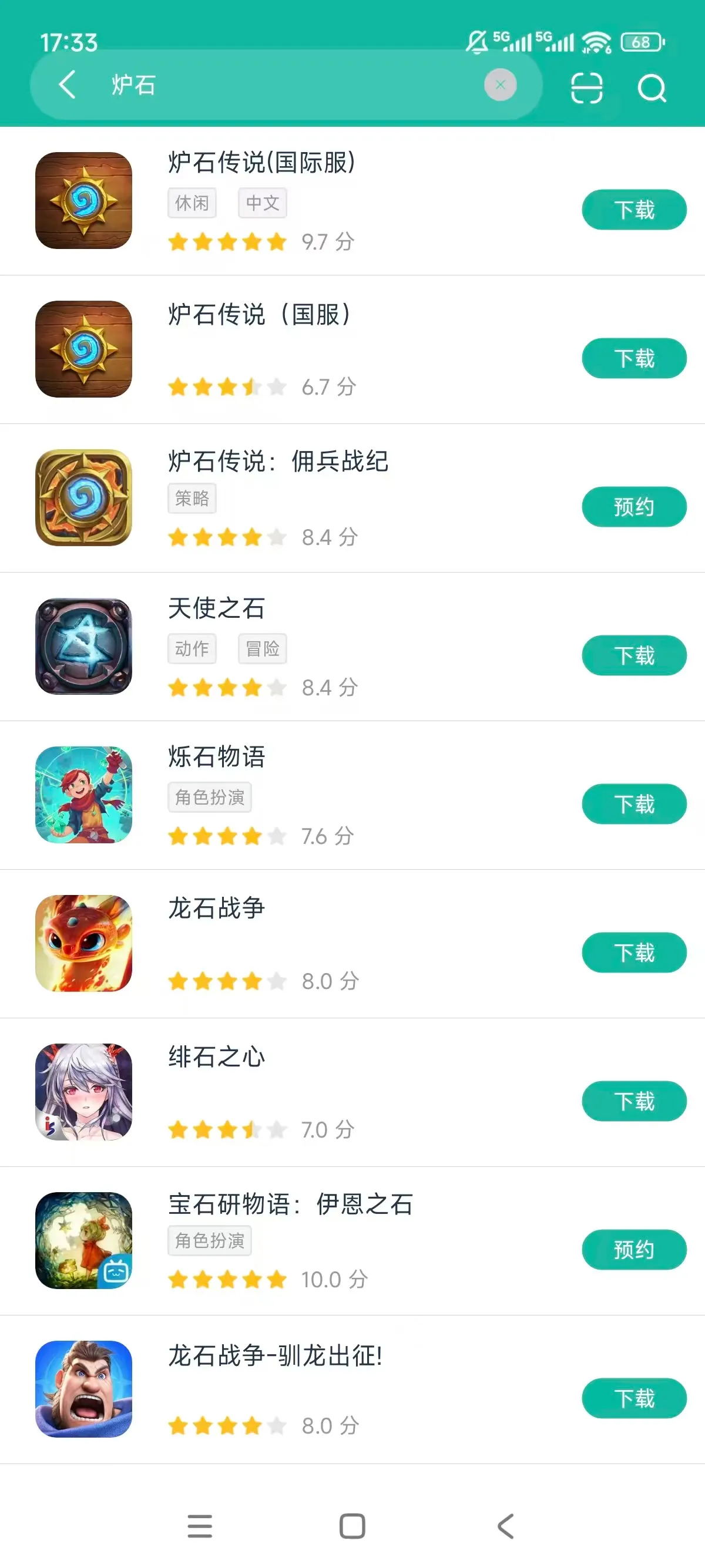Download 炉石传说（国服）

634,358
